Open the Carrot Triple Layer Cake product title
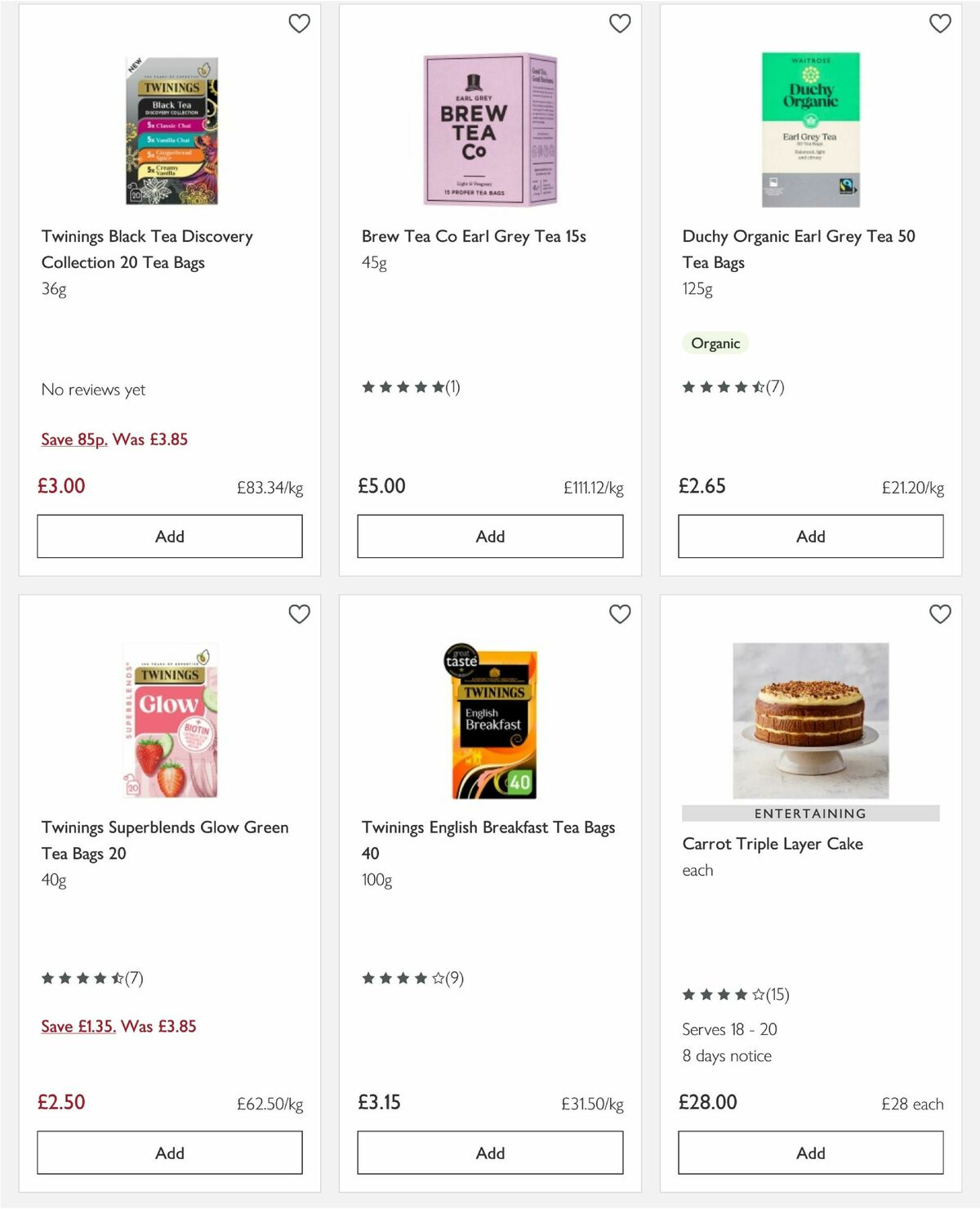The height and width of the screenshot is (1209, 980). click(x=773, y=844)
